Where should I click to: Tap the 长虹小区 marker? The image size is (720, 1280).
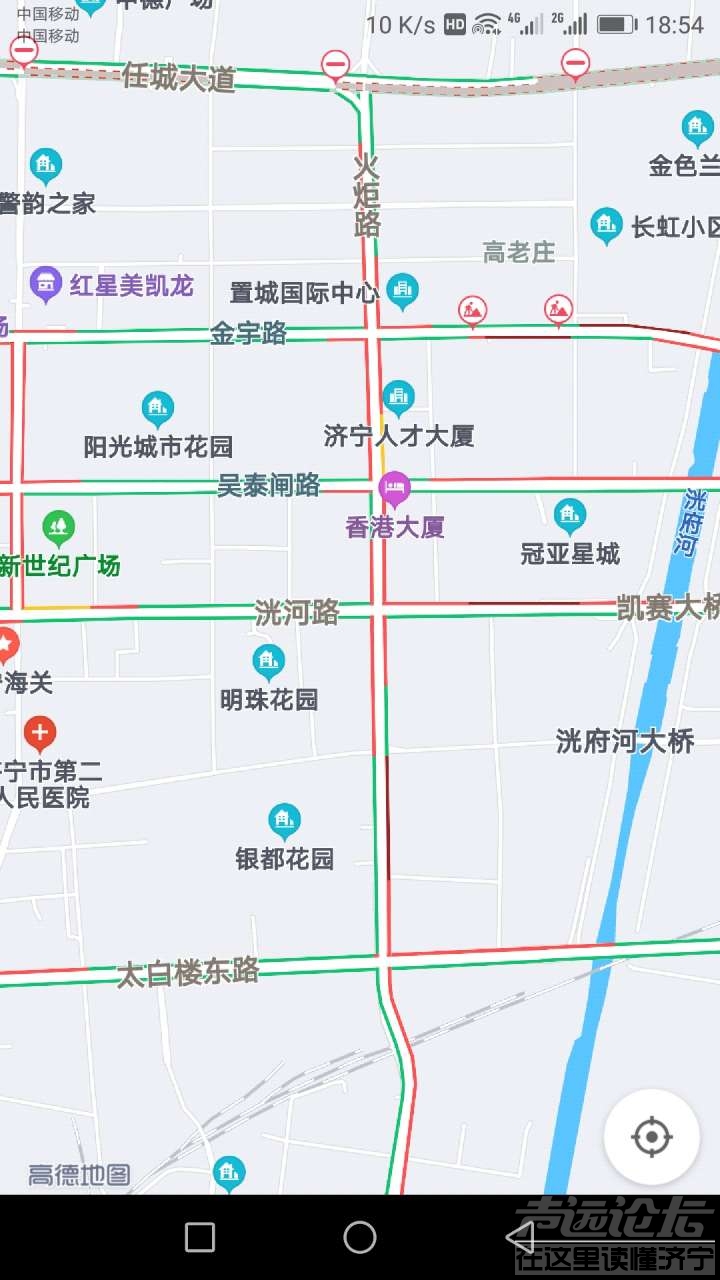tap(606, 225)
